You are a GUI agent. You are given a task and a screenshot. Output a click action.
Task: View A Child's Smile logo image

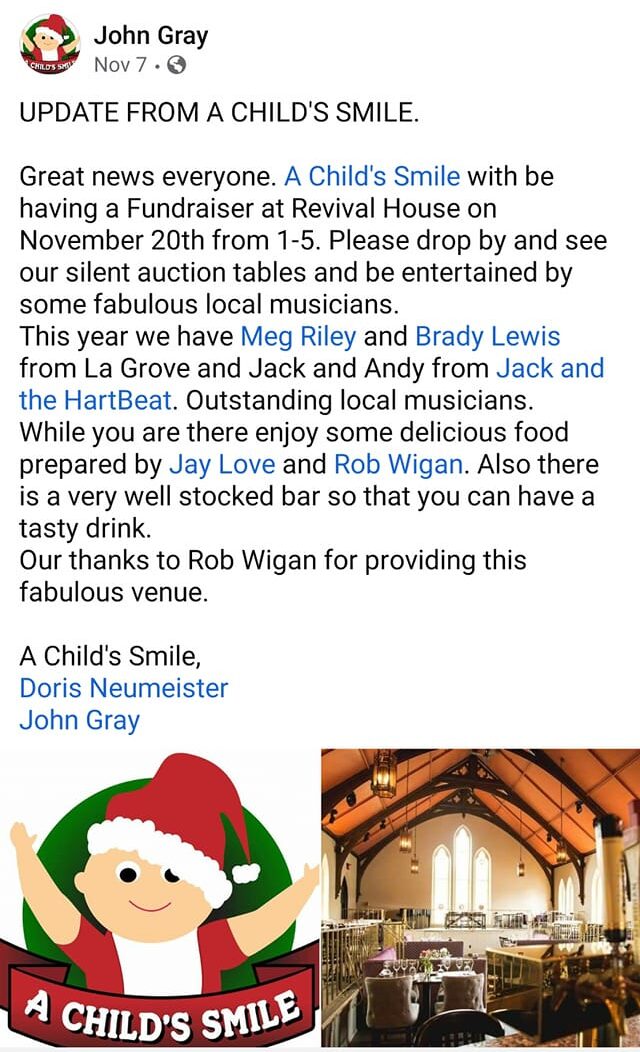160,898
